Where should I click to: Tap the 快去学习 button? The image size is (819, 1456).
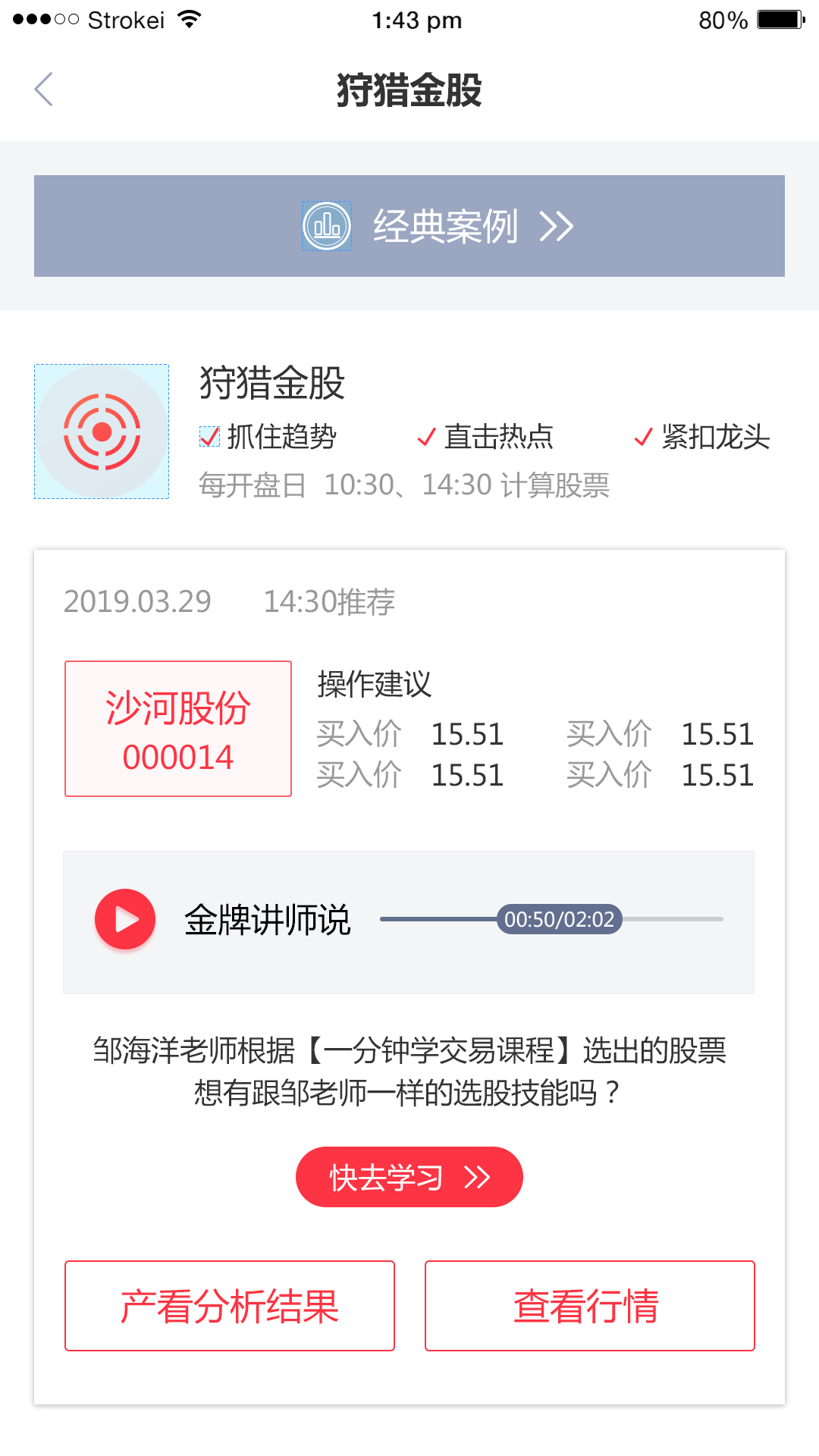point(409,1177)
